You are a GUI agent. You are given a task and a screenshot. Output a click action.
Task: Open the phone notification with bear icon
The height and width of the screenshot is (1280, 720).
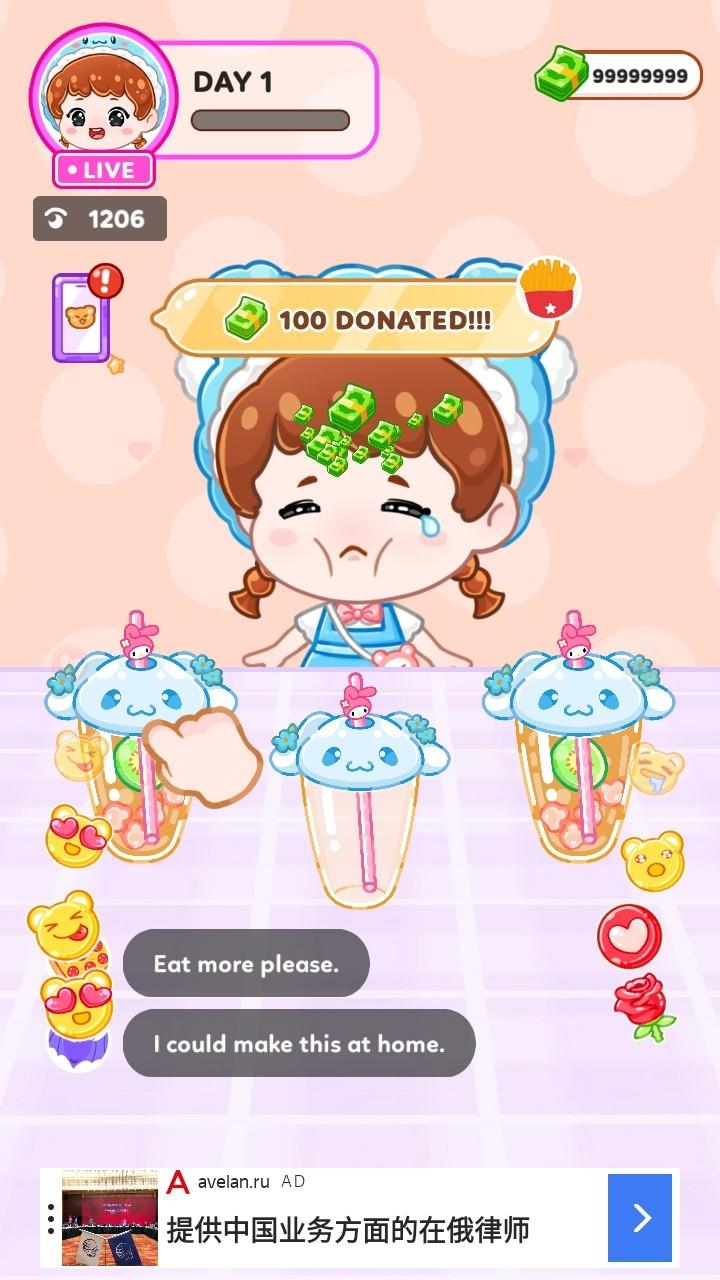[82, 317]
